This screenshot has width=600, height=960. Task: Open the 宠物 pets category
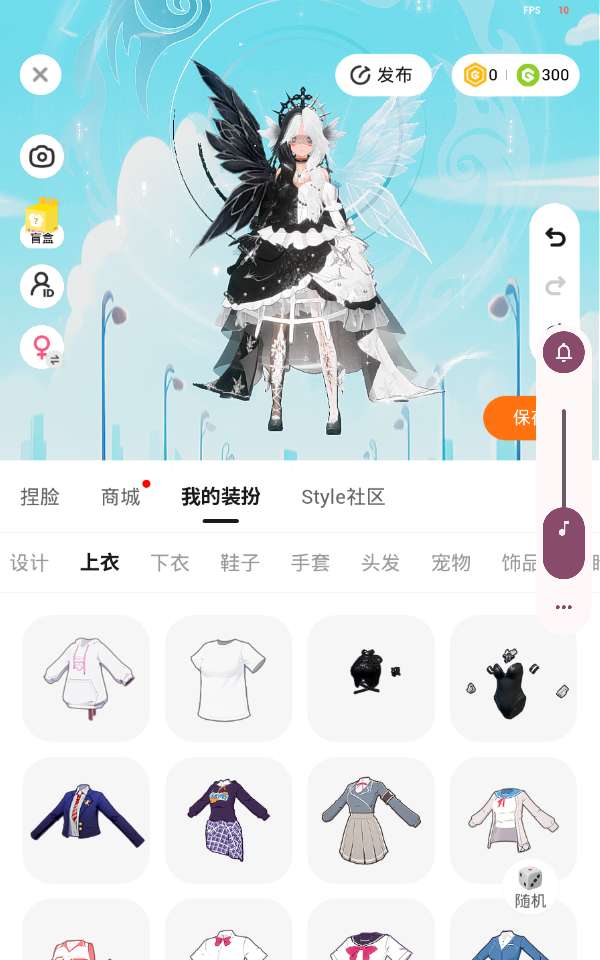[451, 563]
